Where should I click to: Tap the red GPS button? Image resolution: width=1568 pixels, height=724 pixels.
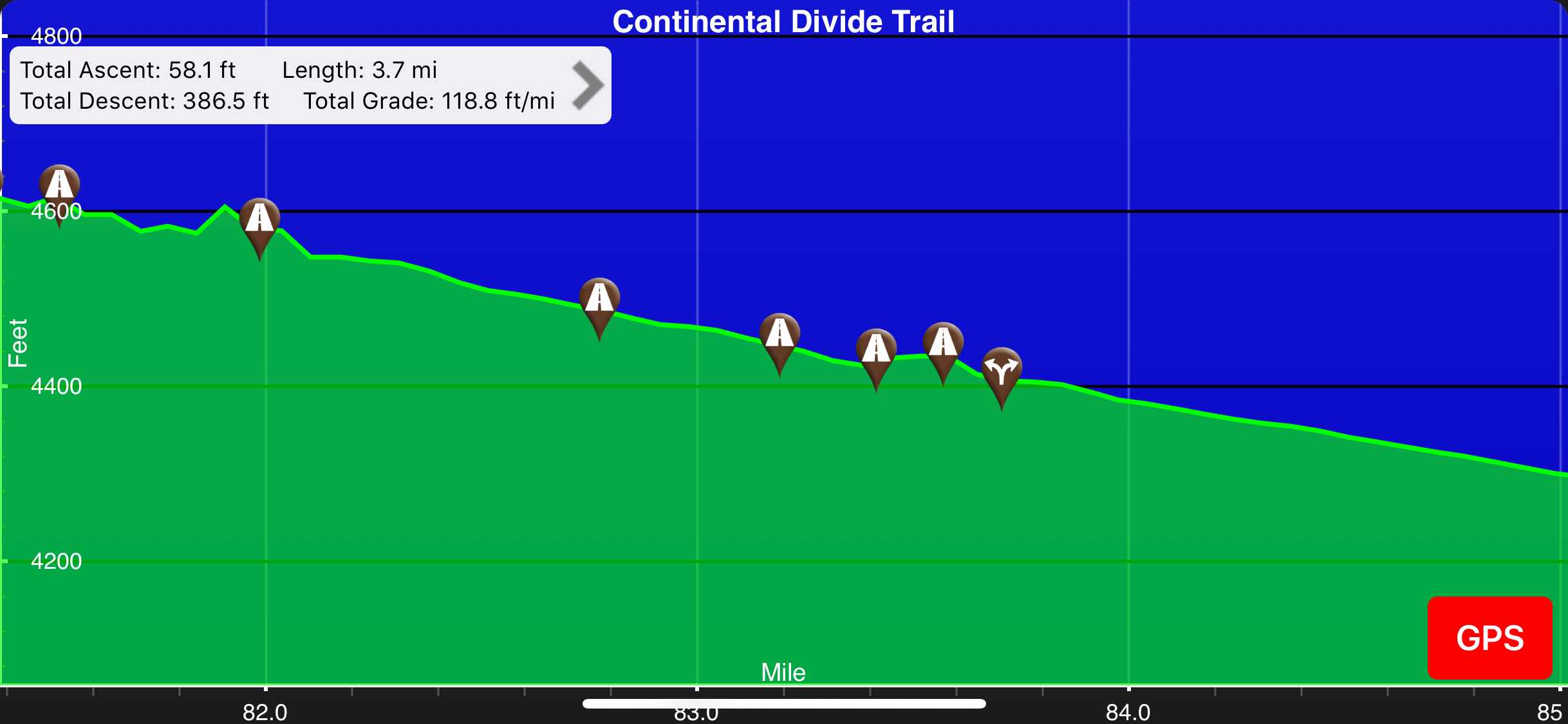pyautogui.click(x=1489, y=637)
